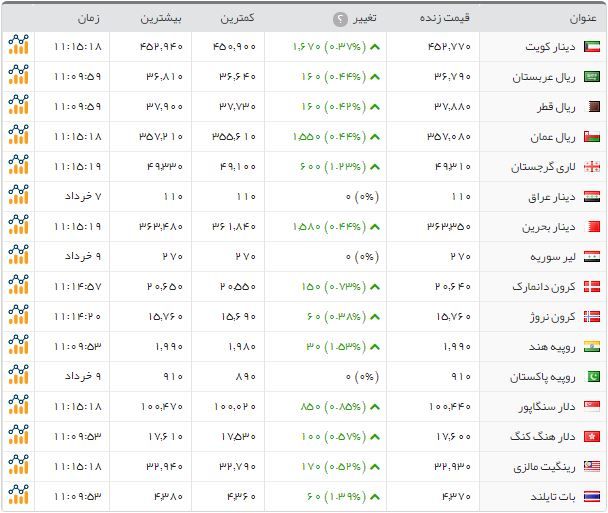The height and width of the screenshot is (513, 608).
Task: Open the کرون دانمارک chart icon
Action: coord(18,286)
